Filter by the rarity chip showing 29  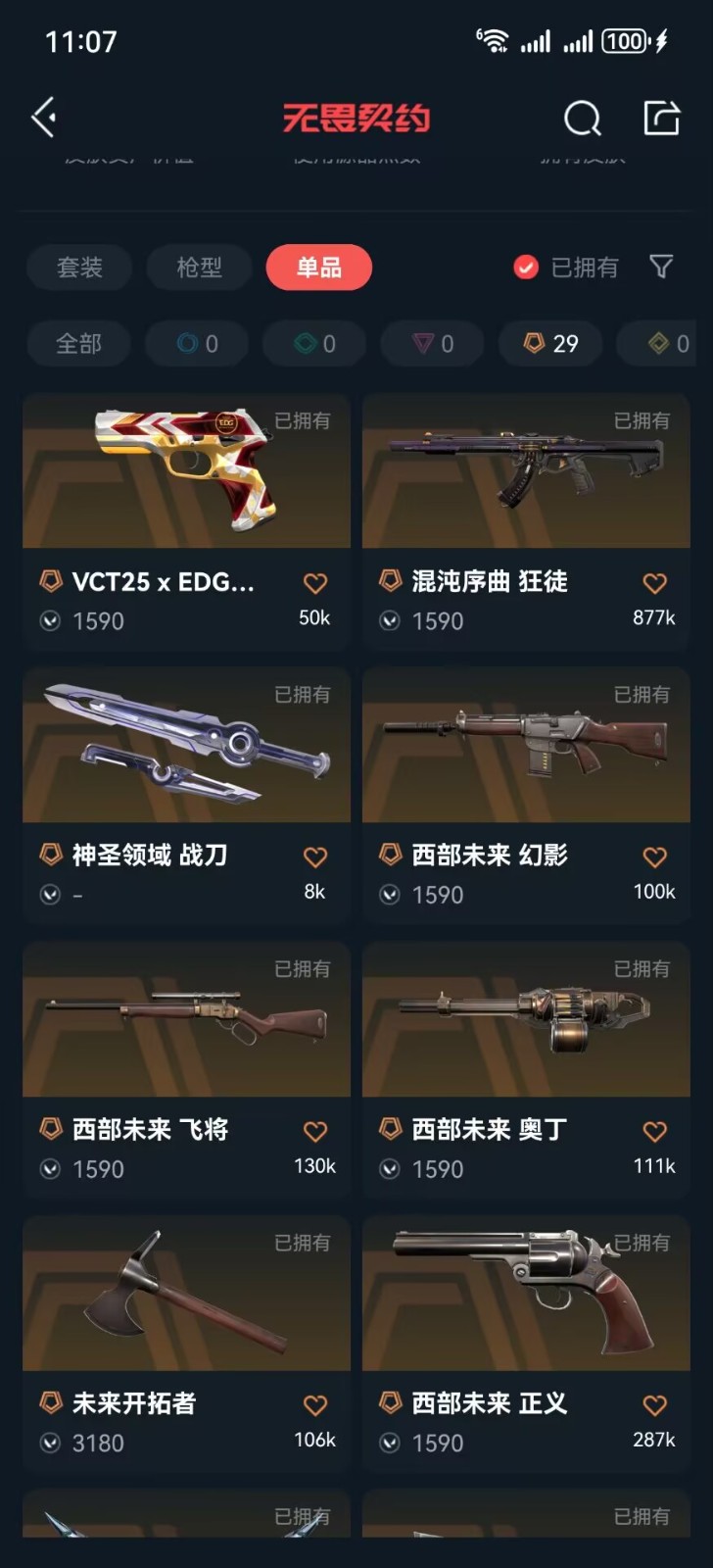point(550,344)
